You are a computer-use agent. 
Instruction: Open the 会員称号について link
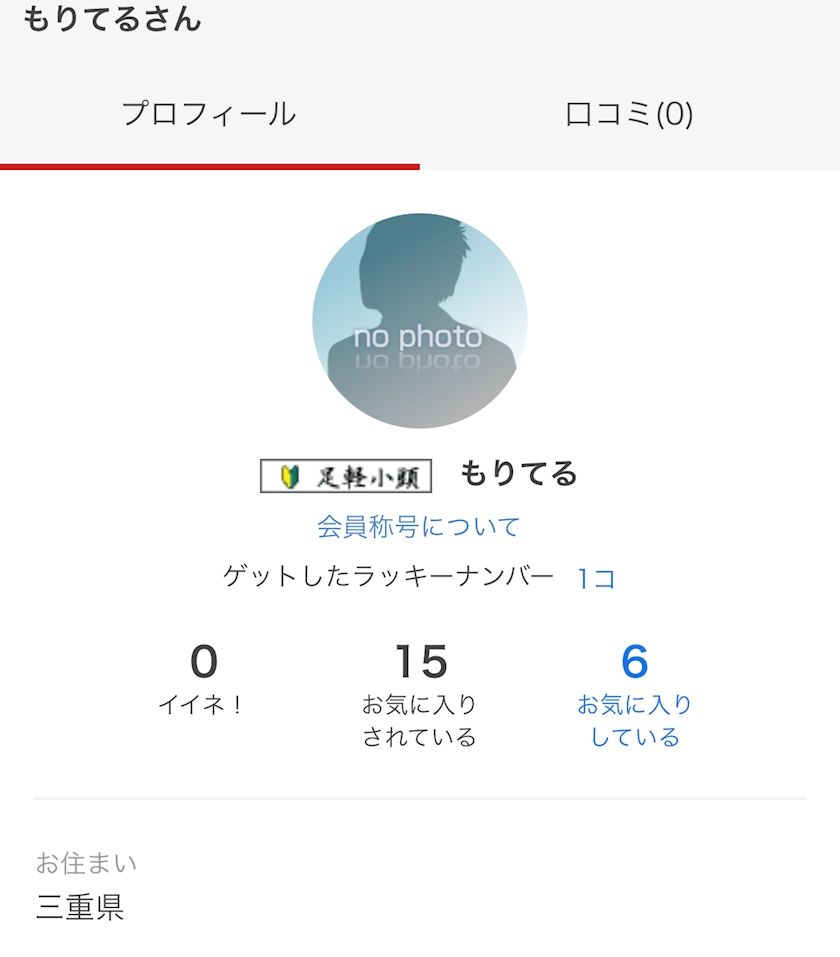pos(419,526)
